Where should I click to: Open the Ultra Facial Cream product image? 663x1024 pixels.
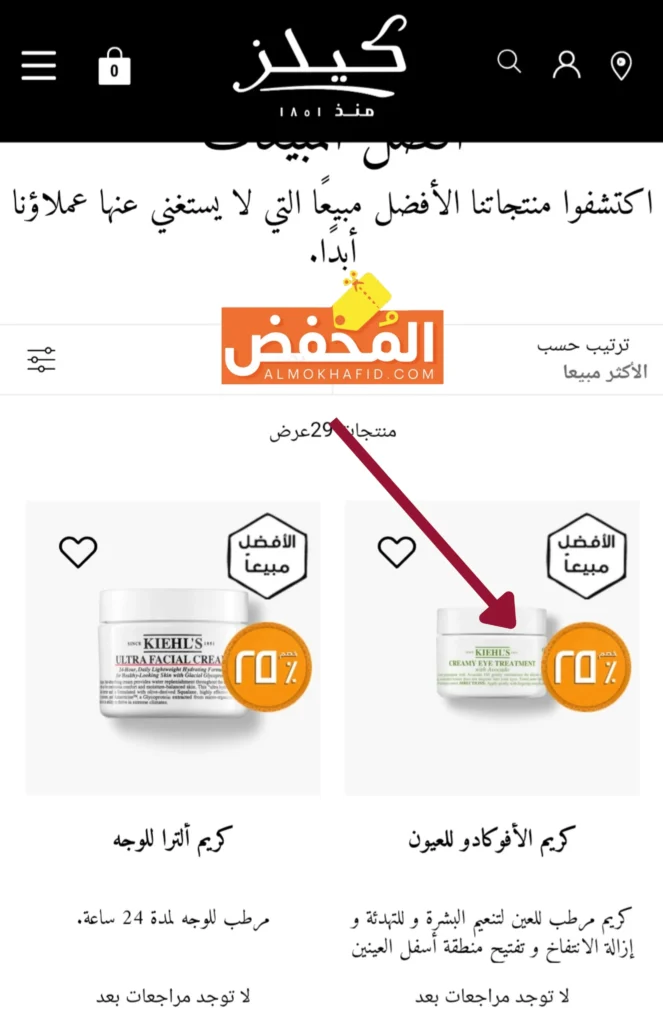pyautogui.click(x=172, y=655)
